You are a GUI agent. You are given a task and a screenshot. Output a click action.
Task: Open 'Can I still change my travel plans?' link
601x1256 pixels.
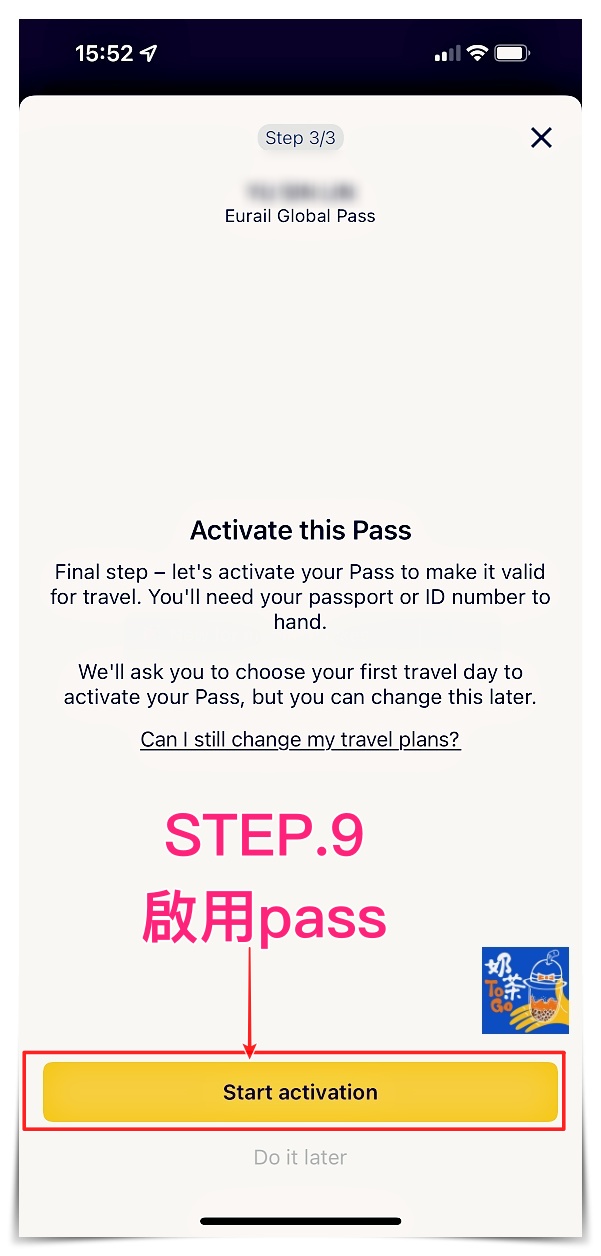pos(300,740)
